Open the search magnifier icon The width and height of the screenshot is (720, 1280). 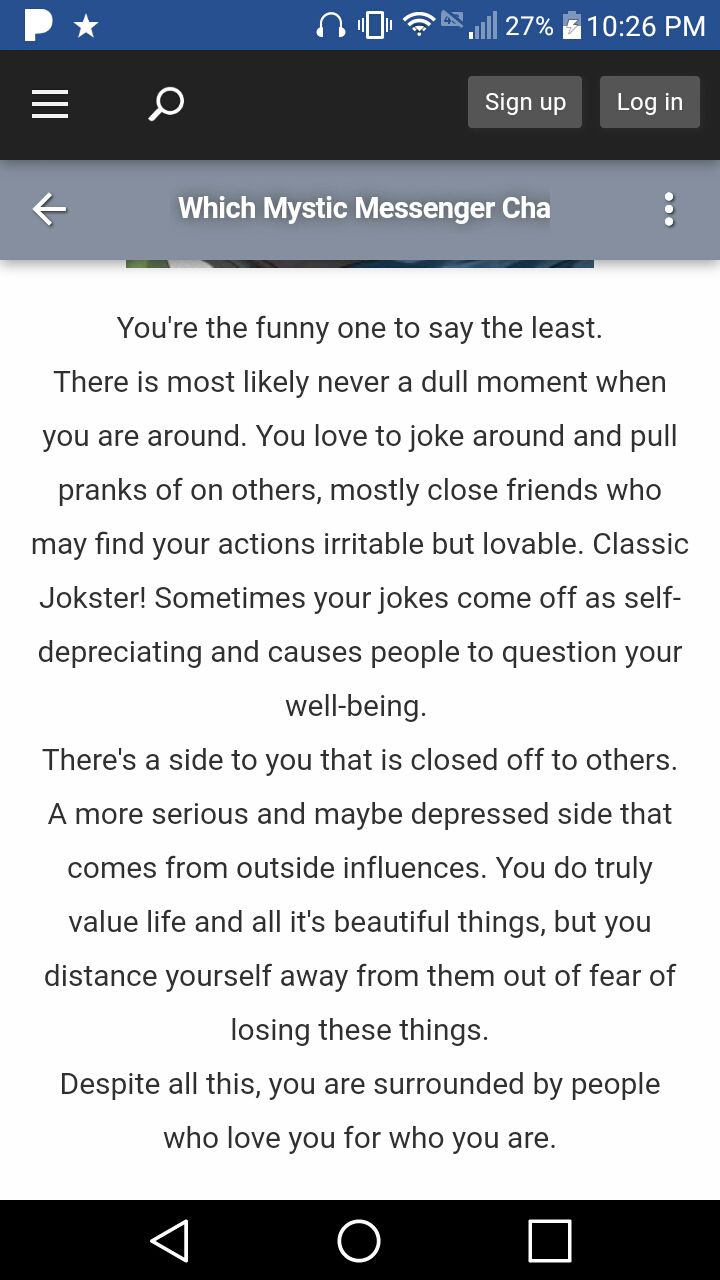point(166,104)
